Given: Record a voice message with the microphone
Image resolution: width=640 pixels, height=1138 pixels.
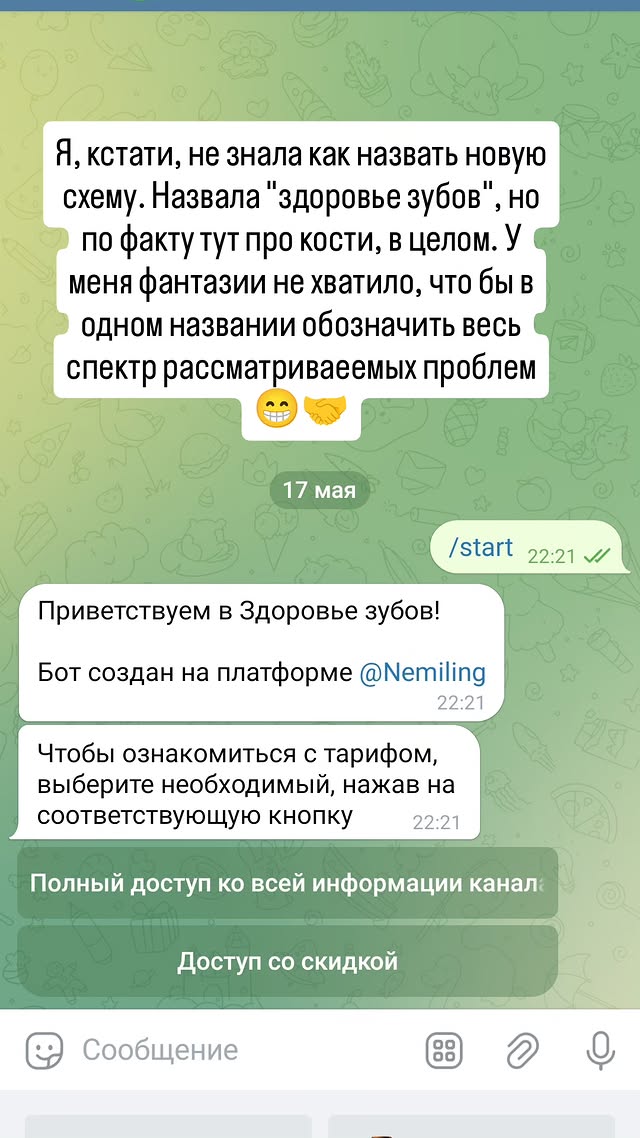Looking at the screenshot, I should 600,1050.
